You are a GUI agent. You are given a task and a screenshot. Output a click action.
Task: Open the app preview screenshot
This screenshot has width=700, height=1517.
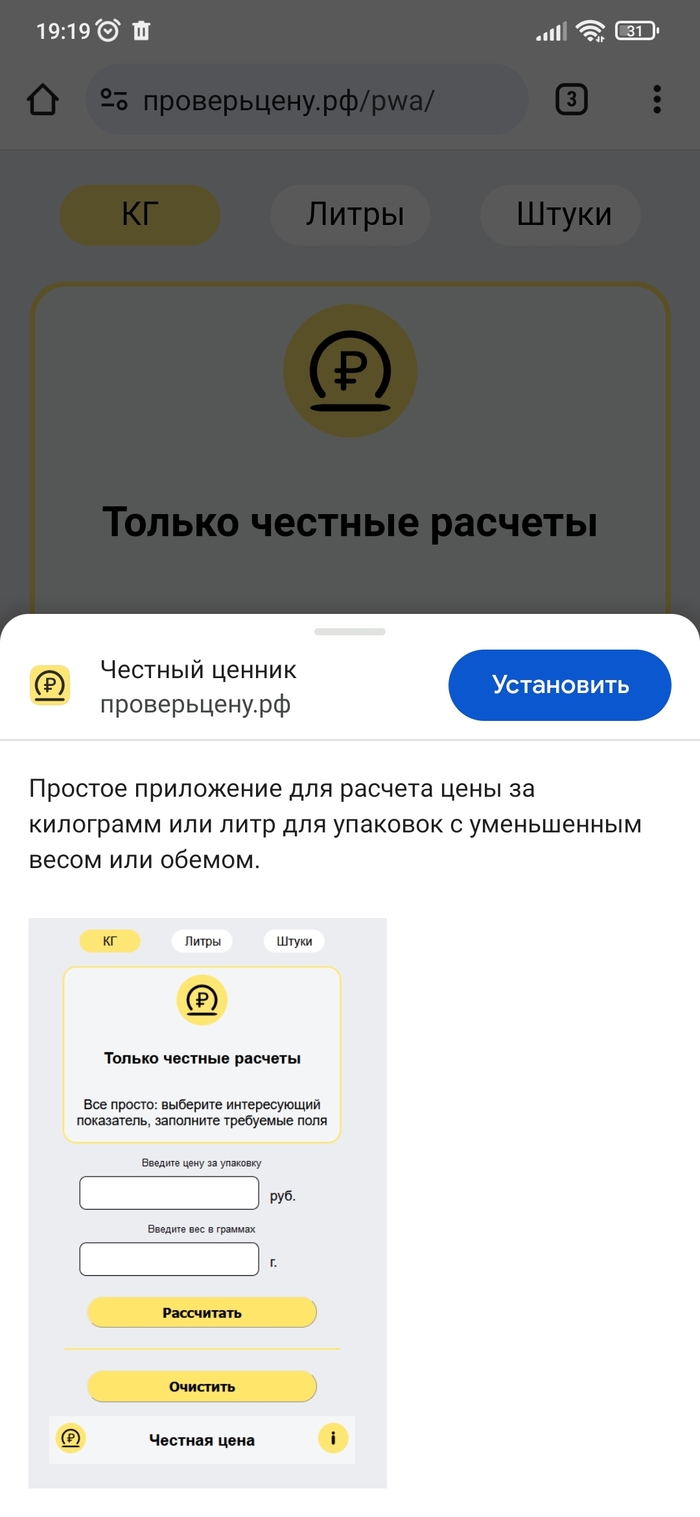pos(207,1202)
